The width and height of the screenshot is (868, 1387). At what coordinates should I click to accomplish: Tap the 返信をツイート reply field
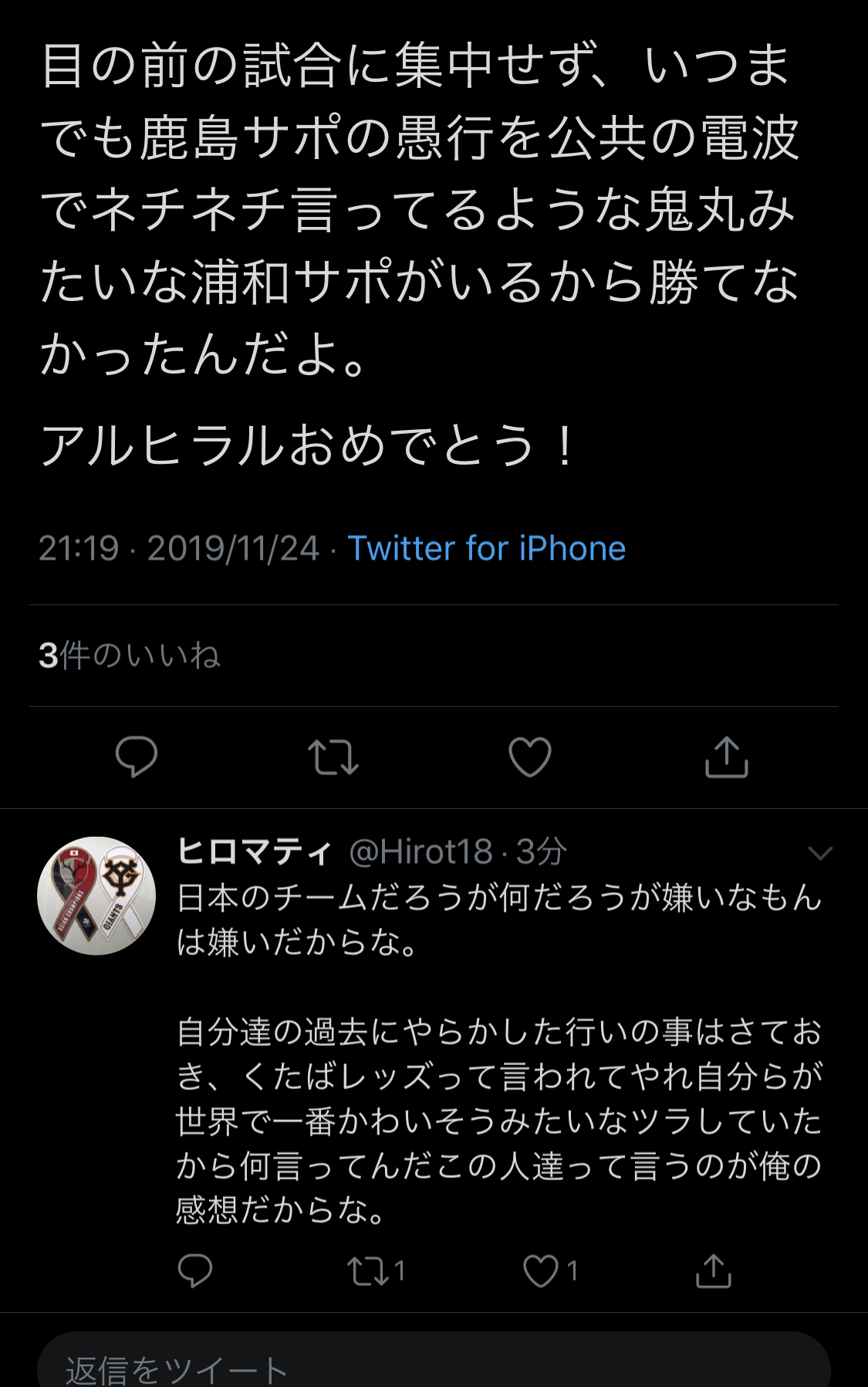(x=434, y=1365)
